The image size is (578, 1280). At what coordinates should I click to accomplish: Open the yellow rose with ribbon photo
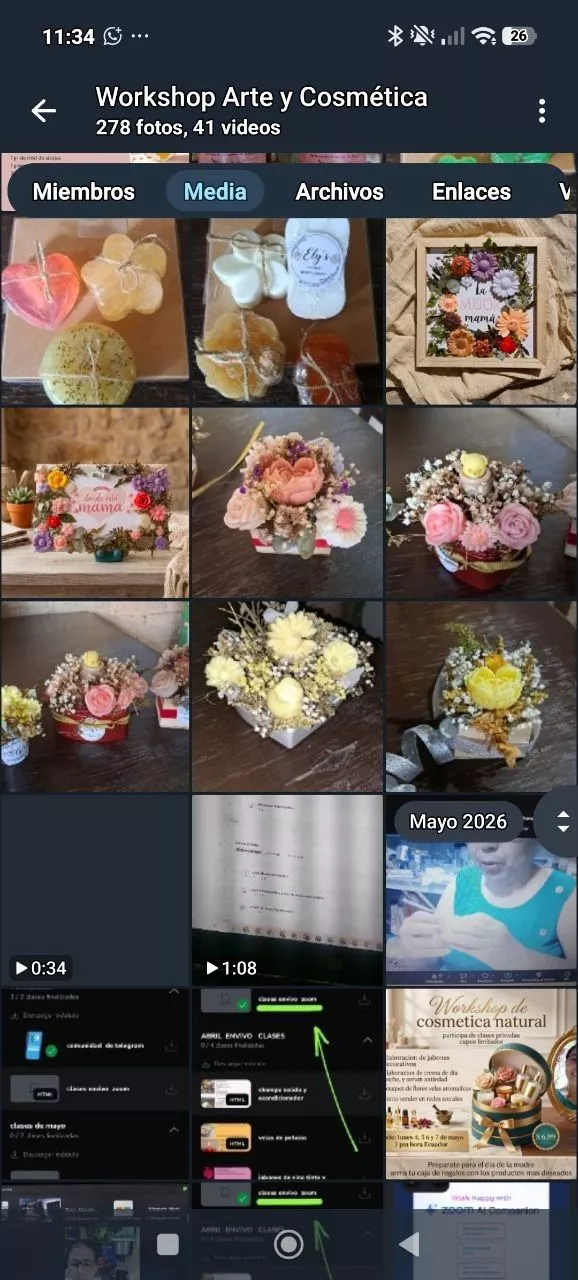(x=482, y=696)
